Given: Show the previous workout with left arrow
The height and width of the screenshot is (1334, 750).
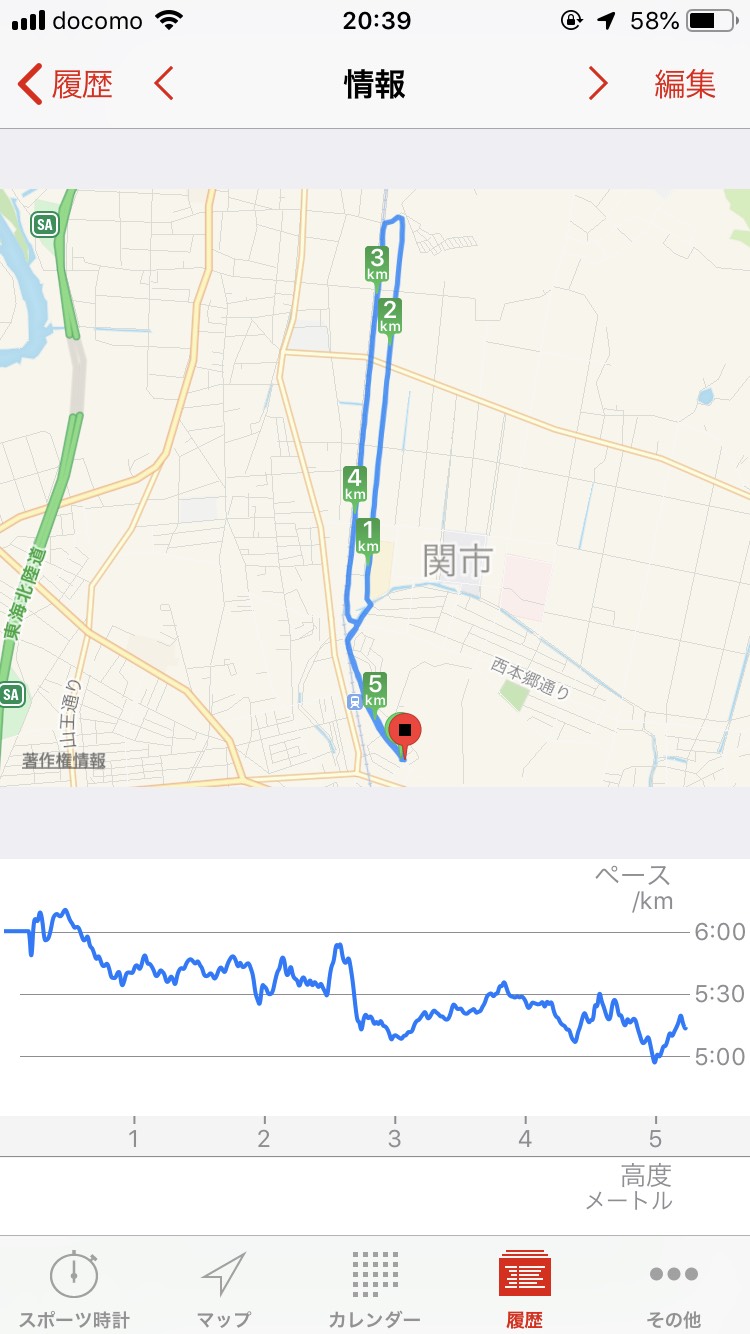Looking at the screenshot, I should click(x=164, y=84).
